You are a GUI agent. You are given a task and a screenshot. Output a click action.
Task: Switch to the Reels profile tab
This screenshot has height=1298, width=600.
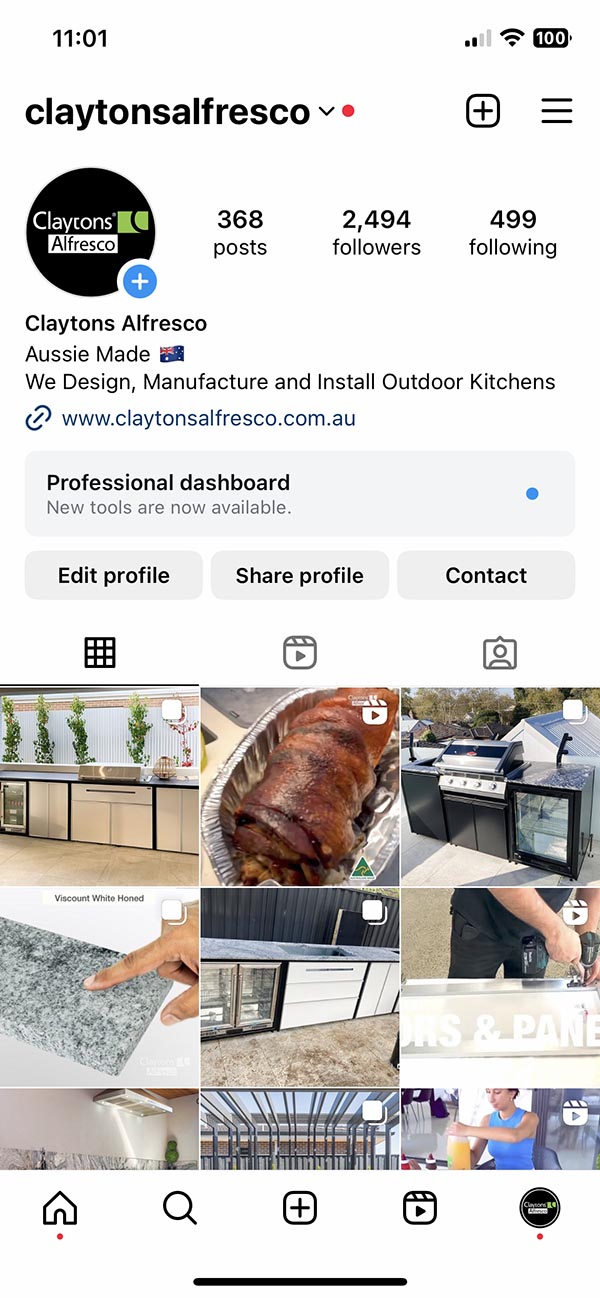[x=299, y=653]
